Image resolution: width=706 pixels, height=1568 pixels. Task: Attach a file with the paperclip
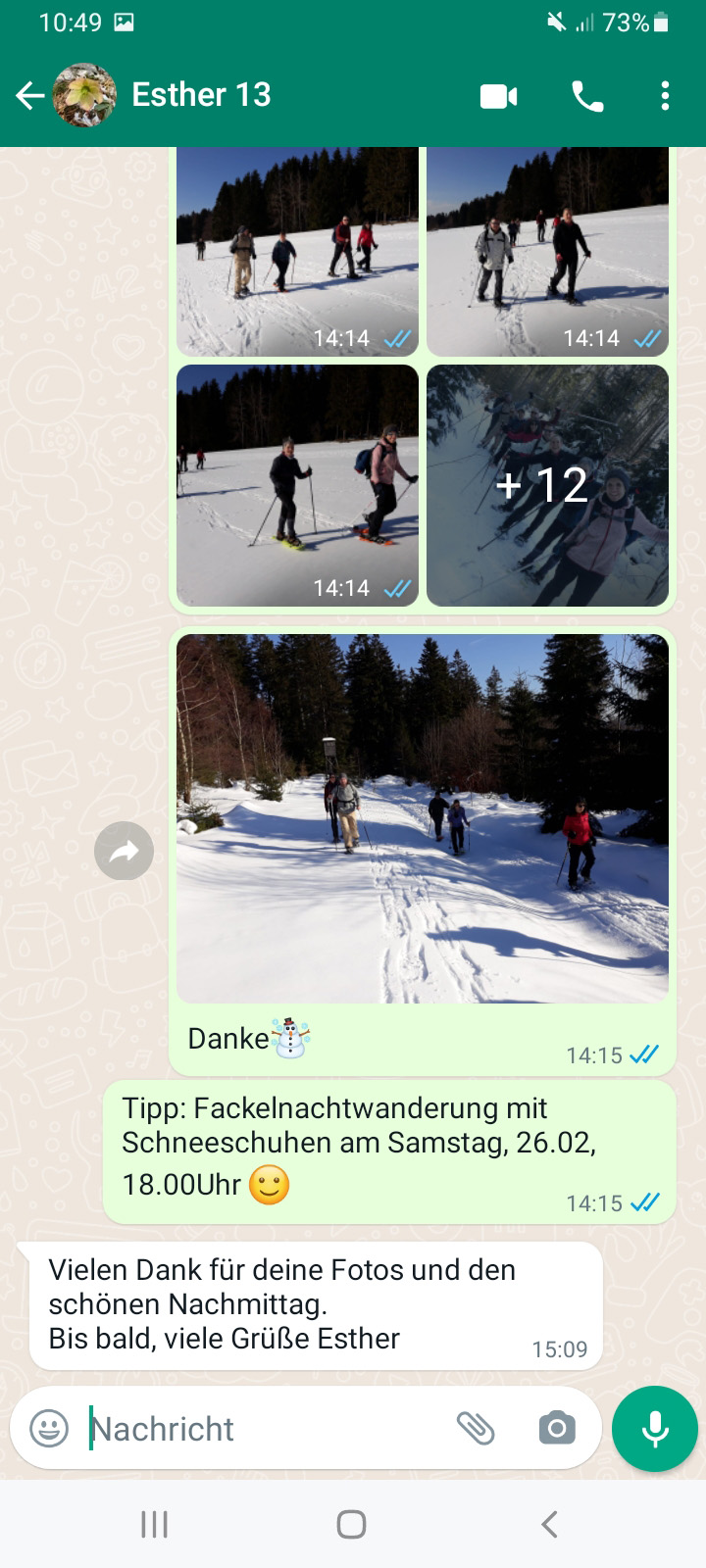tap(476, 1429)
